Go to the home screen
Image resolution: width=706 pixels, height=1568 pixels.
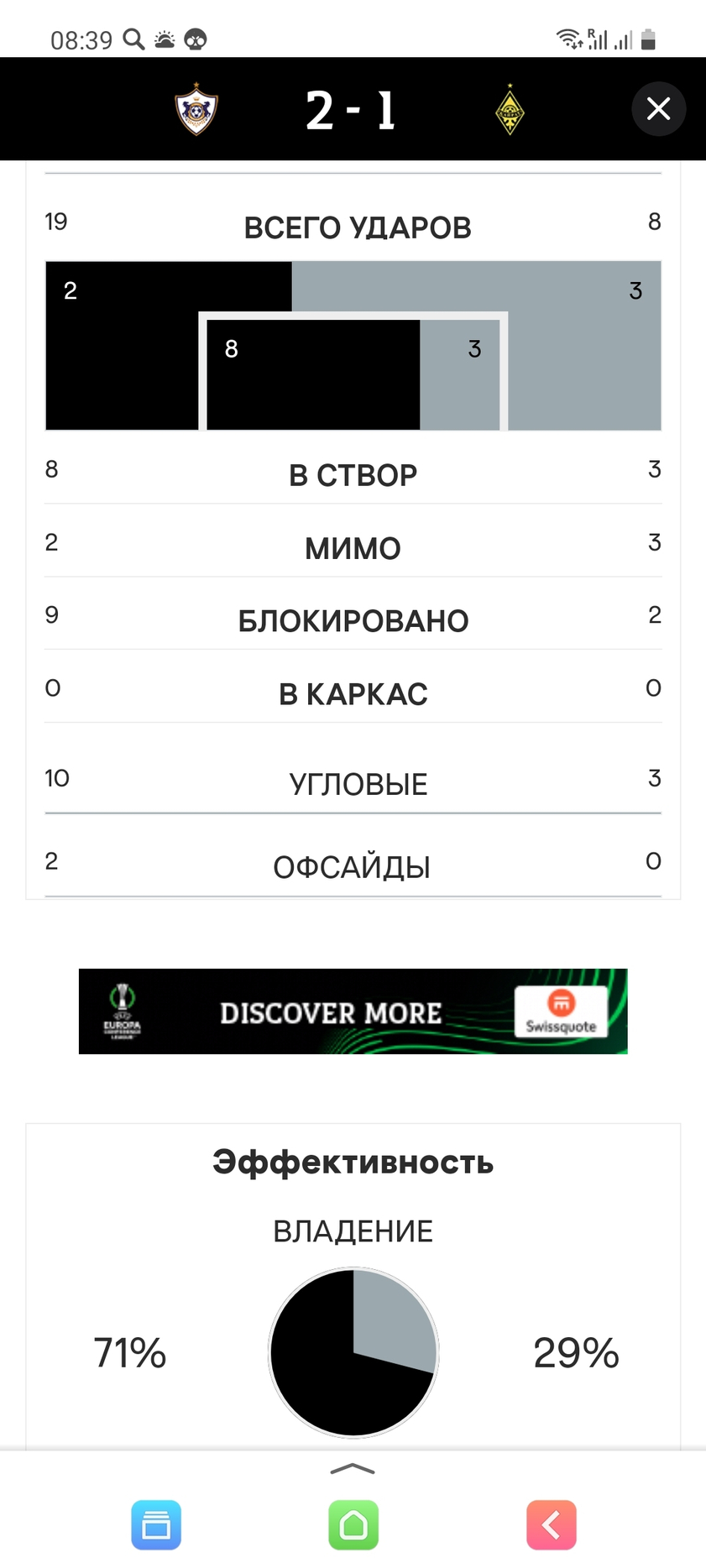(353, 1524)
